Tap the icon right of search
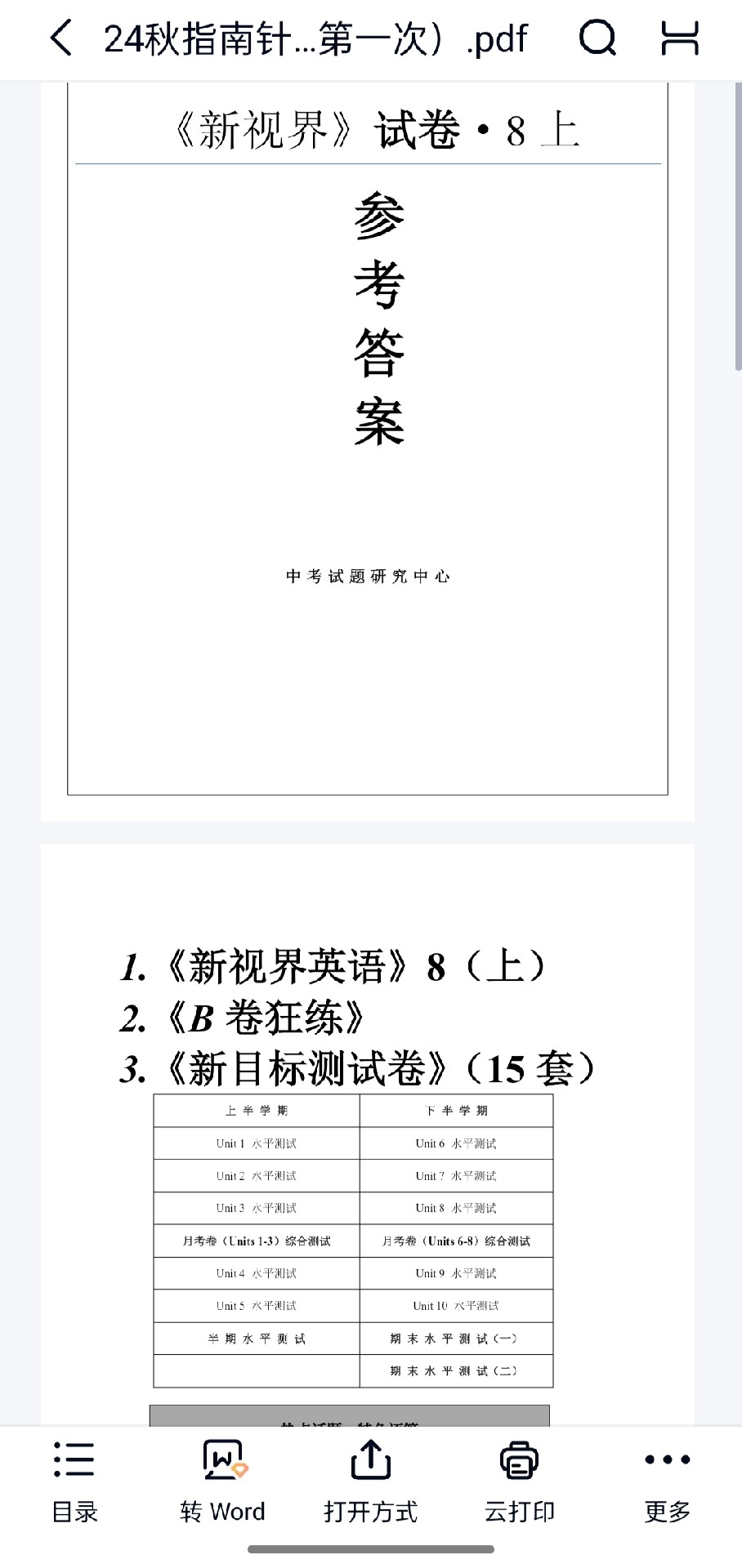Viewport: 742px width, 1568px height. coord(680,38)
